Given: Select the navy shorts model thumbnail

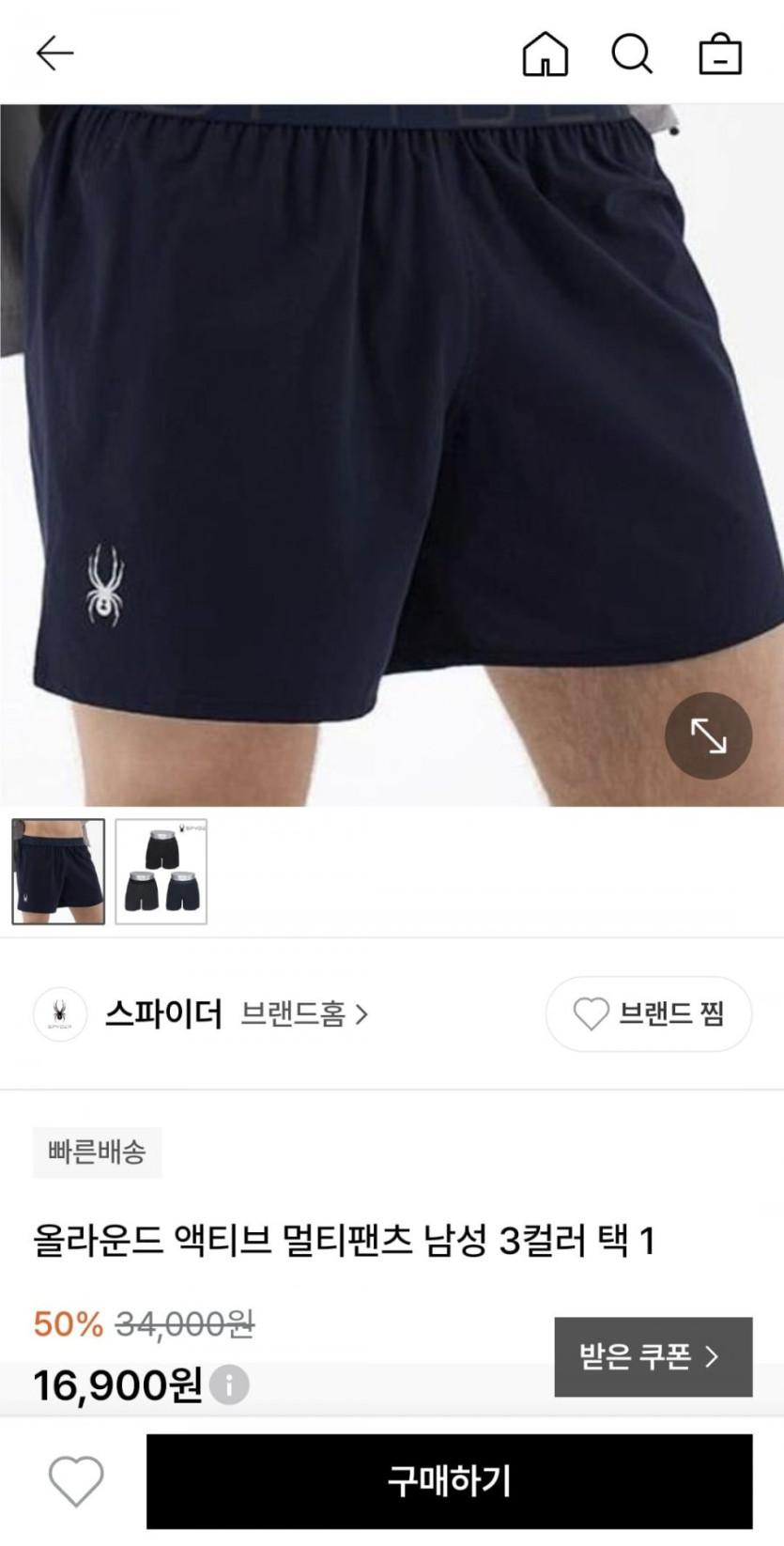Looking at the screenshot, I should pos(58,872).
